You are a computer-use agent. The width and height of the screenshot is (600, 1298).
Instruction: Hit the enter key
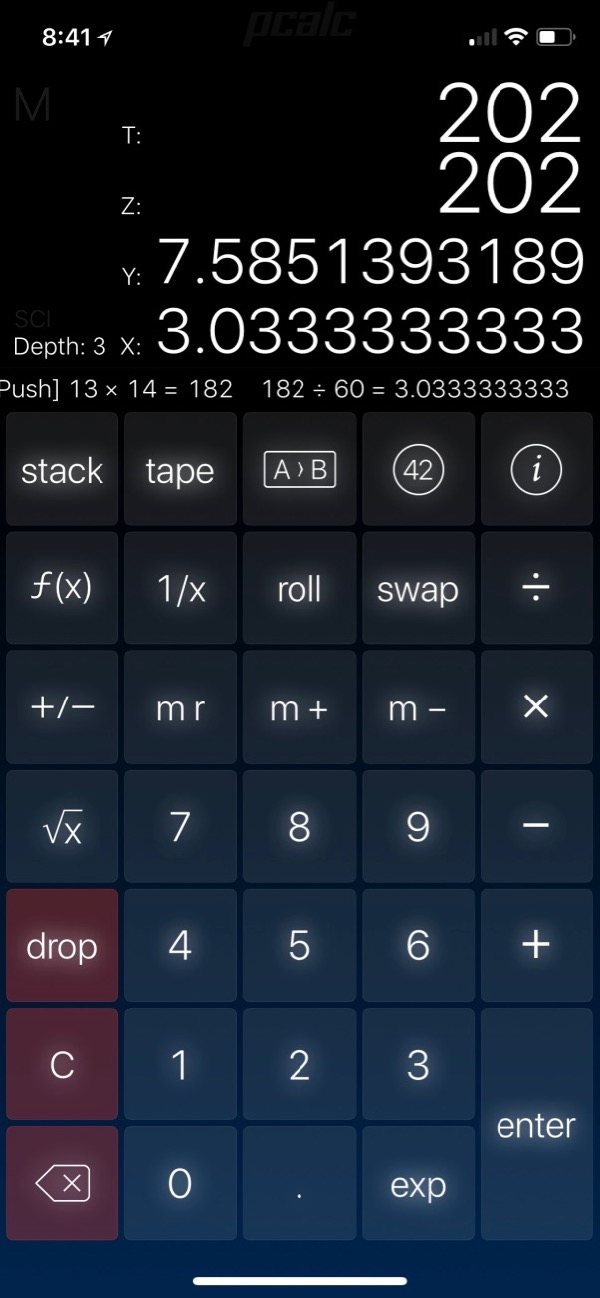(x=537, y=1124)
